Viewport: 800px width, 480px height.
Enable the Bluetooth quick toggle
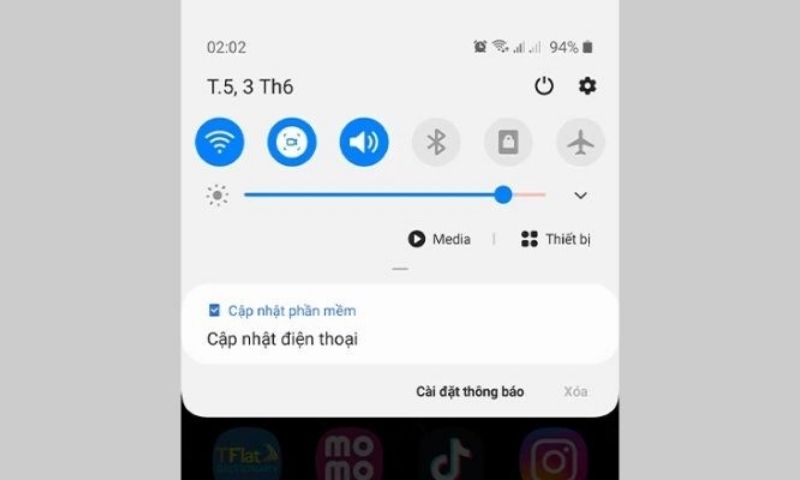(x=436, y=143)
